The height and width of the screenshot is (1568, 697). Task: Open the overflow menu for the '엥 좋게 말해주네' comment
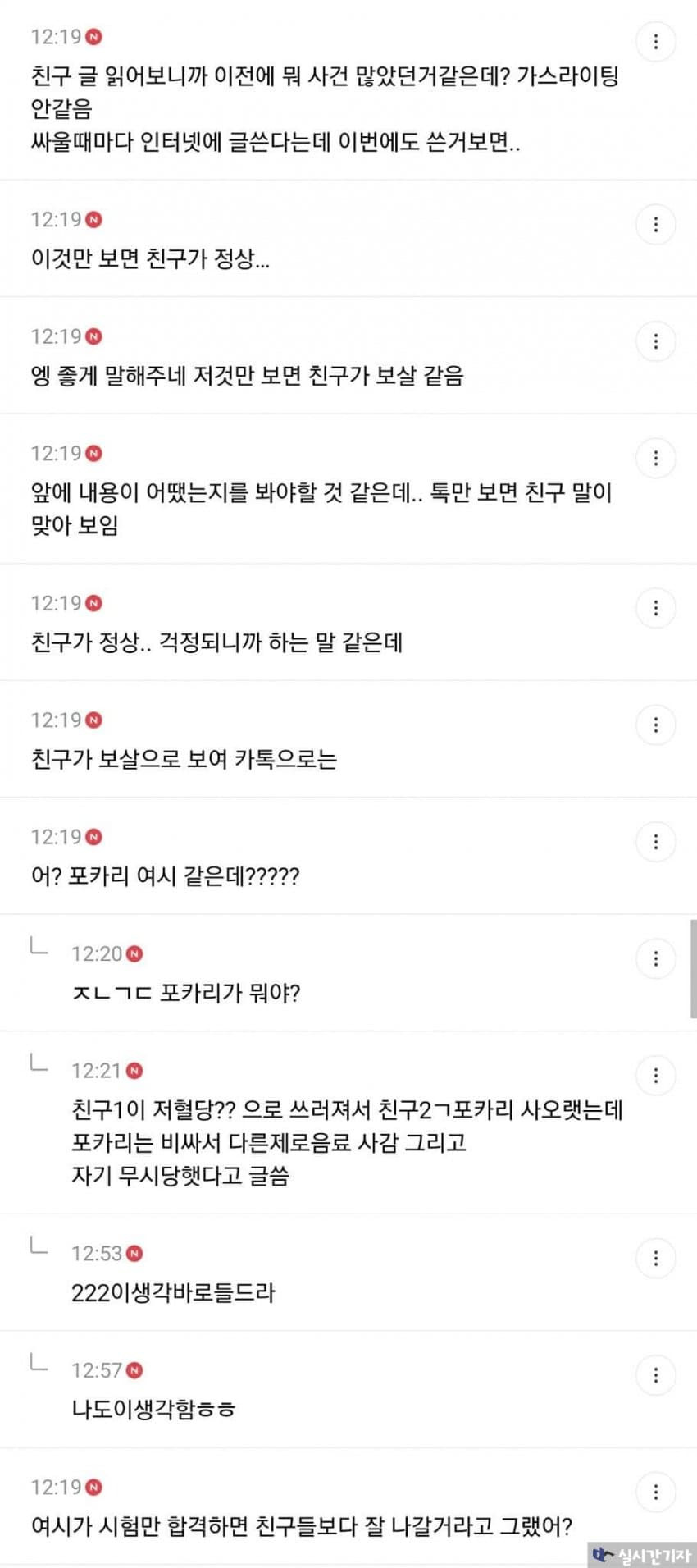tap(656, 341)
